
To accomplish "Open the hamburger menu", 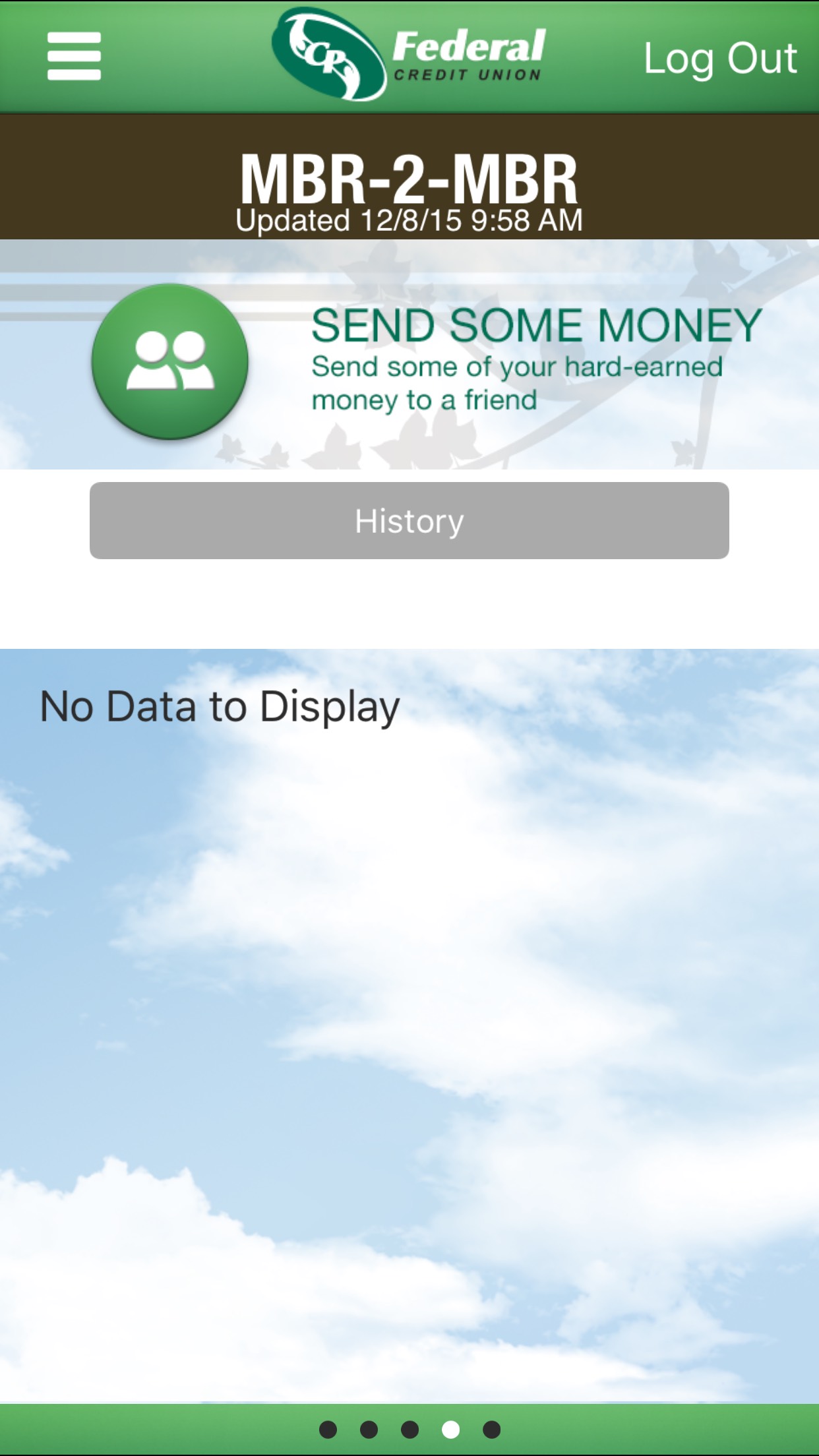I will coord(74,57).
